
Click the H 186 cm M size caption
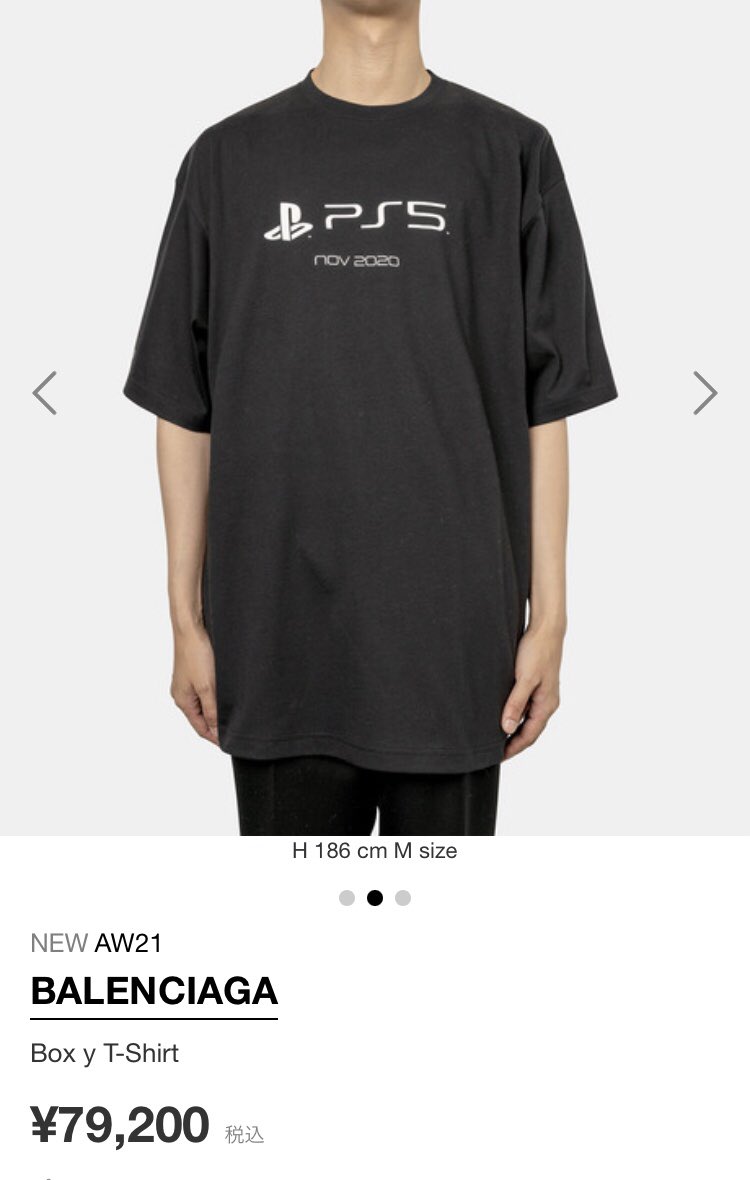[x=375, y=853]
